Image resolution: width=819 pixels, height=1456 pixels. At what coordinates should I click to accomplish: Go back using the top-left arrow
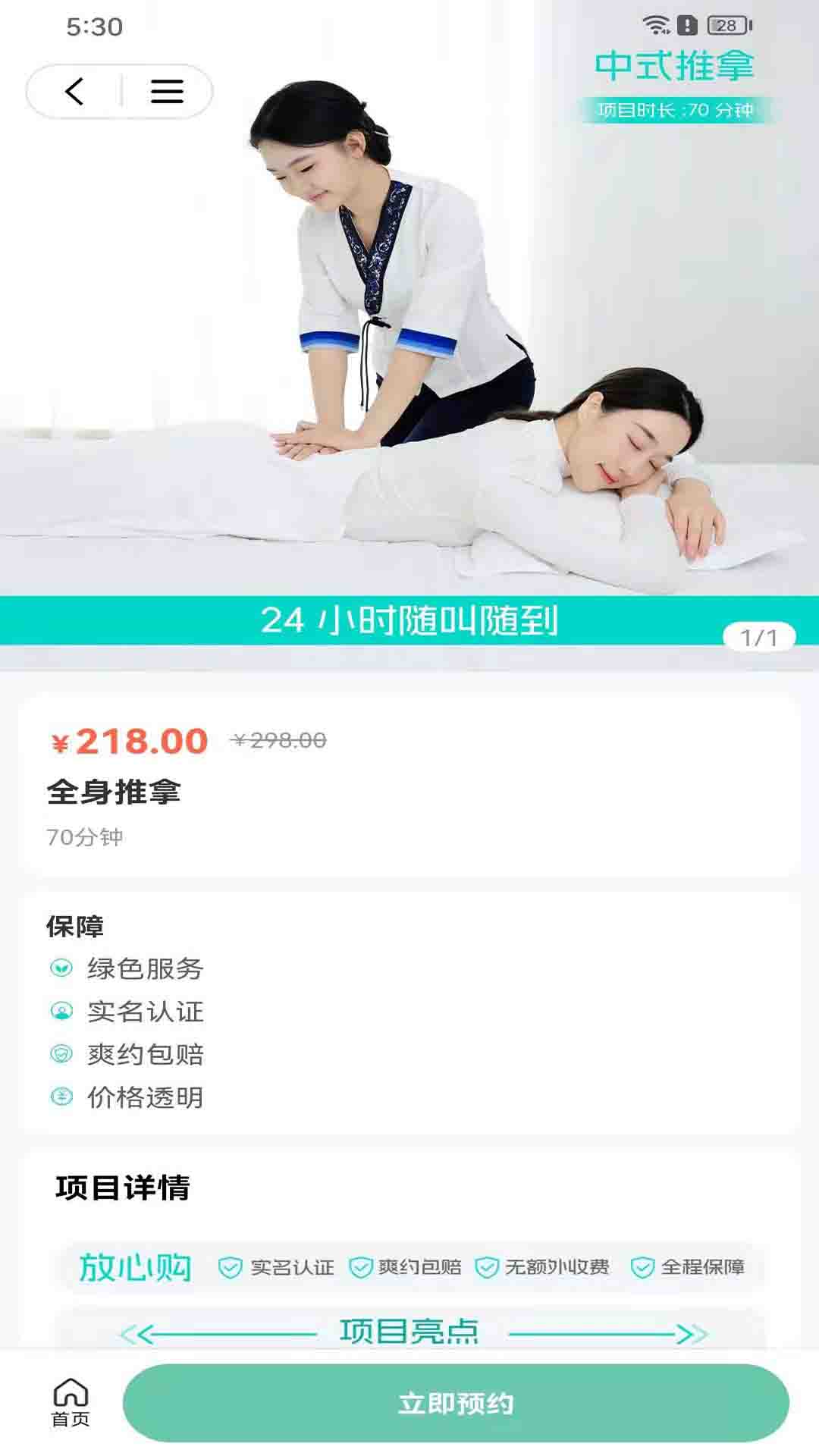[74, 92]
